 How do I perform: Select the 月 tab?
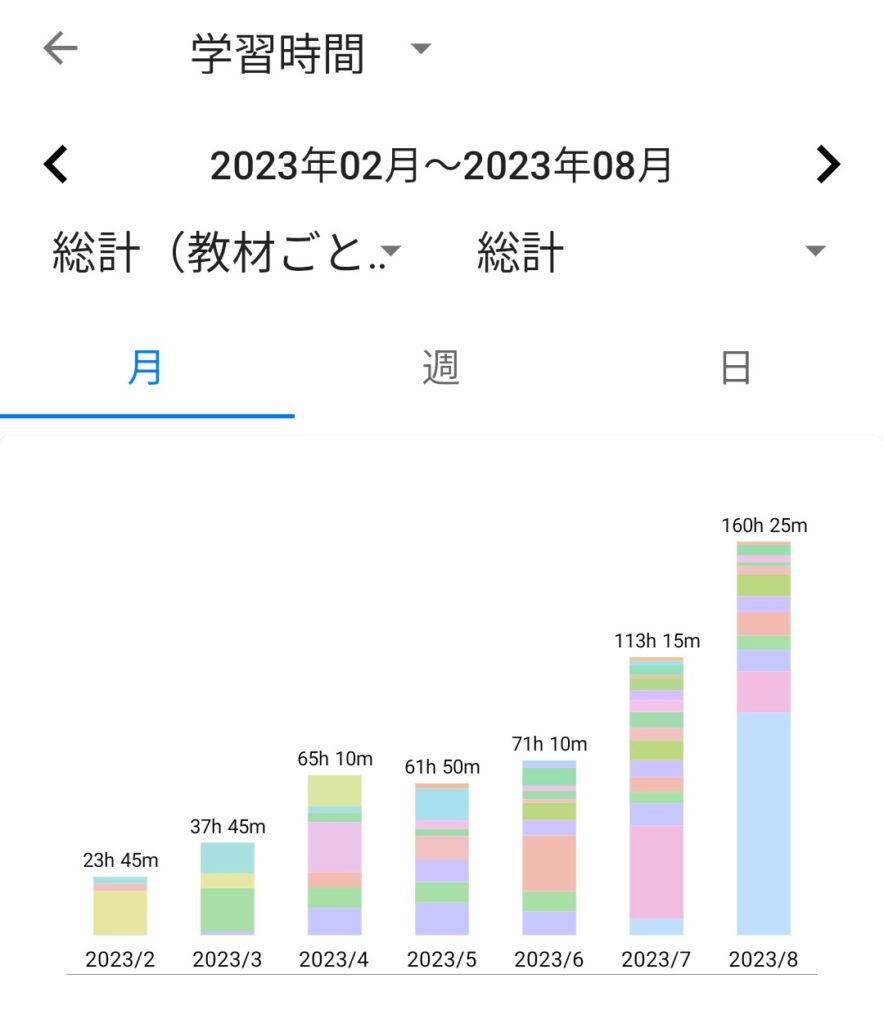point(146,370)
